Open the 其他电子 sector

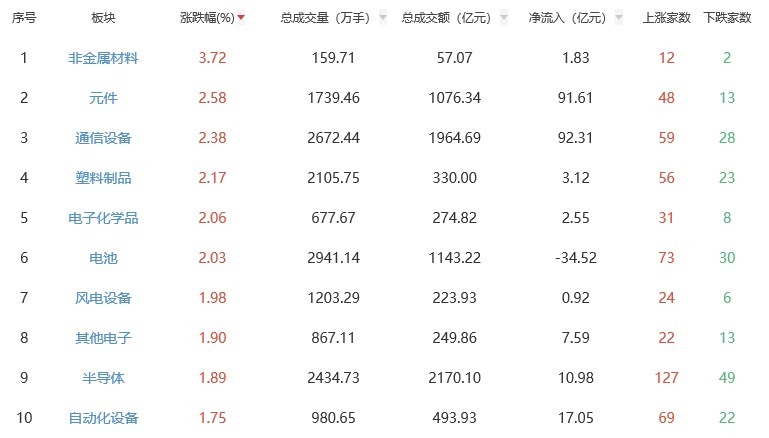coord(103,338)
